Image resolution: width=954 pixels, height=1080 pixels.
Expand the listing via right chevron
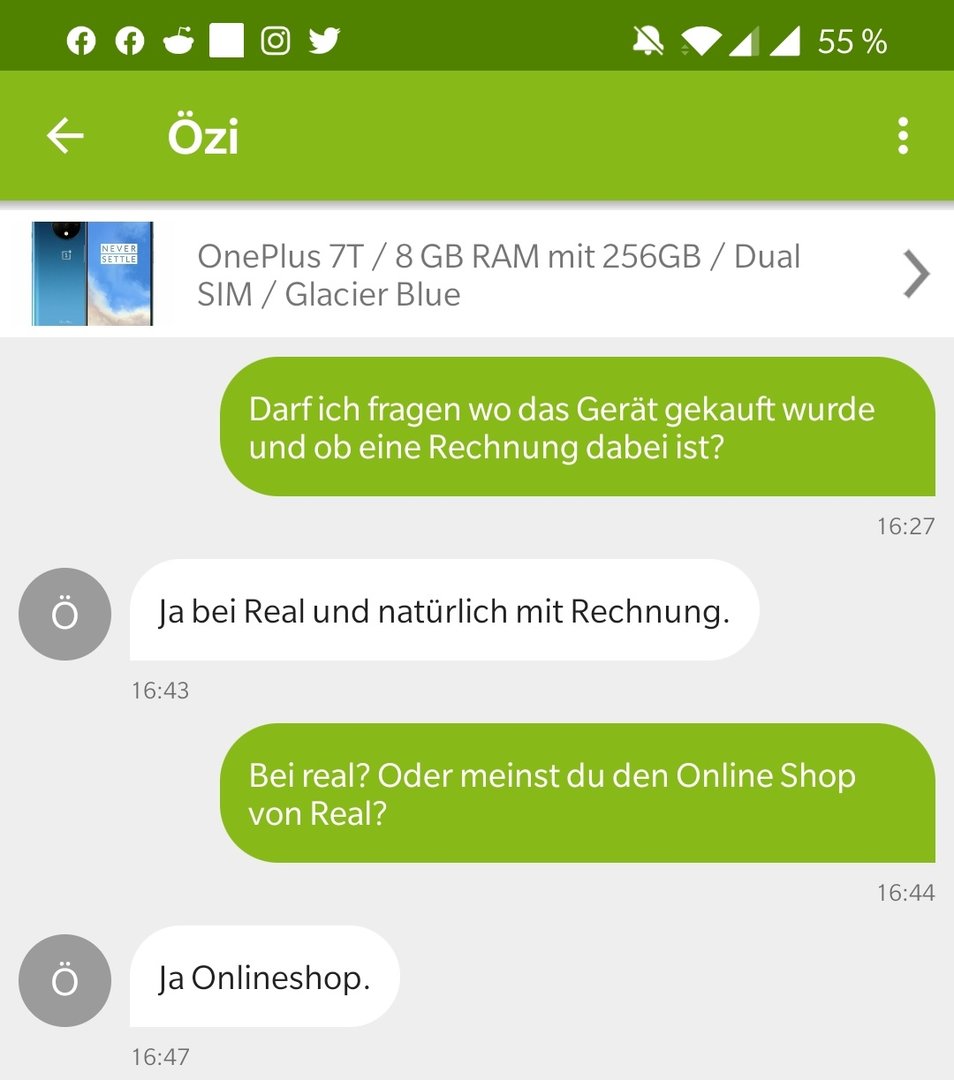click(x=915, y=274)
